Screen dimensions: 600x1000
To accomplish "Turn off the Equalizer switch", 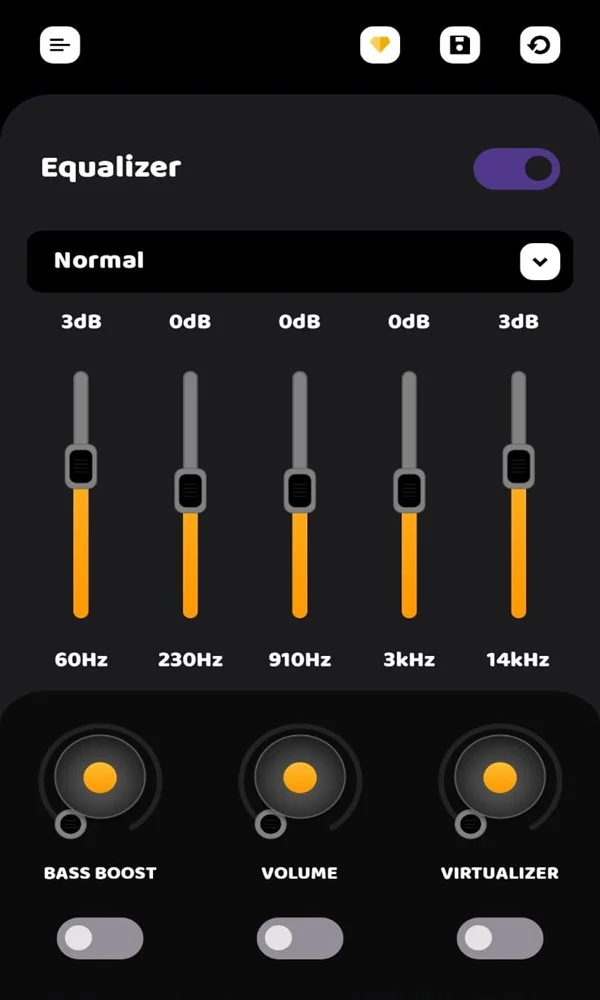I will click(516, 169).
